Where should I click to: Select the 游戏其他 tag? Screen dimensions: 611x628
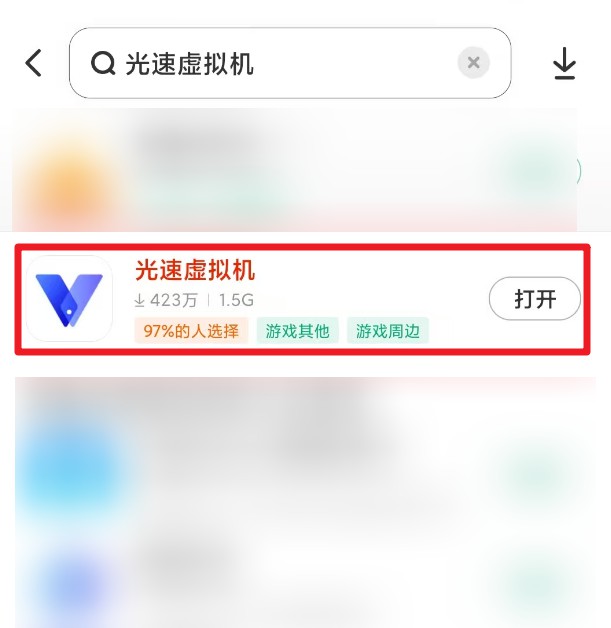coord(298,331)
